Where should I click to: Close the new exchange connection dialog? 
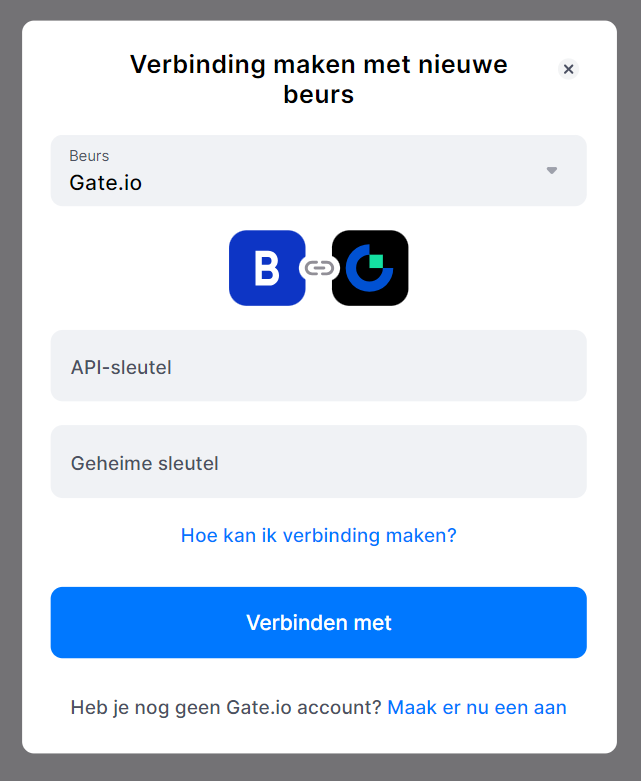[x=568, y=69]
